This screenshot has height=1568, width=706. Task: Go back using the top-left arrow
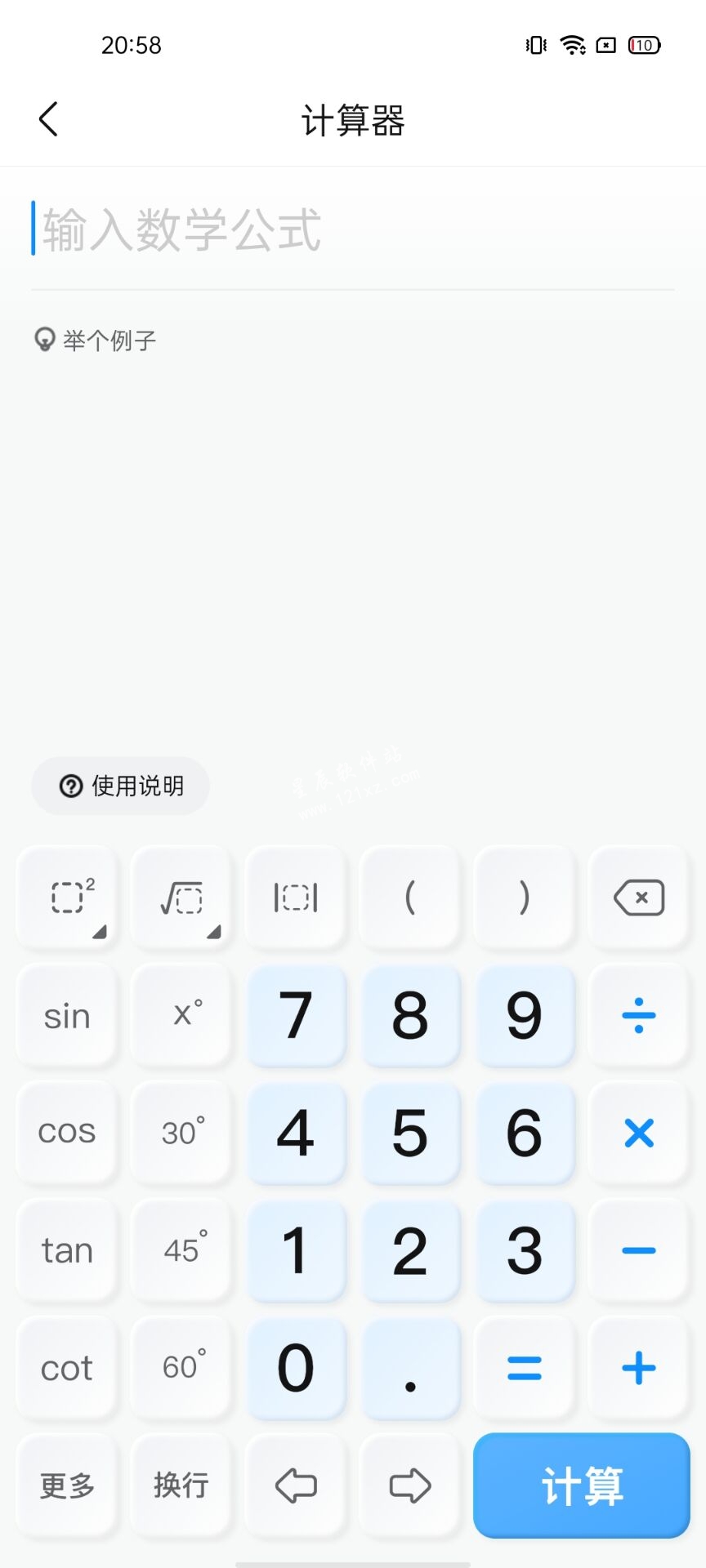tap(48, 119)
